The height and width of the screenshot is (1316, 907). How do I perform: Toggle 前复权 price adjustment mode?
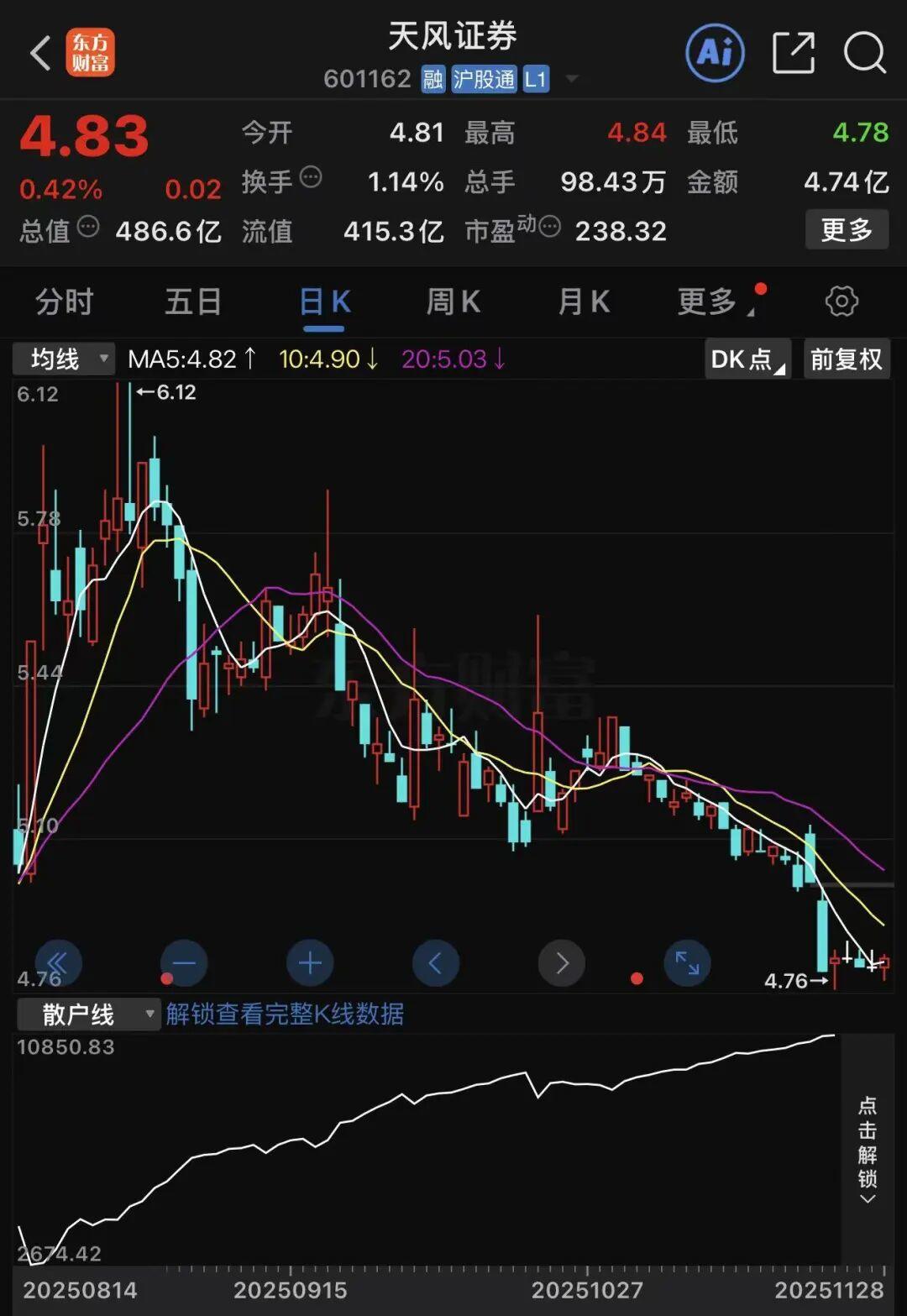click(x=847, y=359)
